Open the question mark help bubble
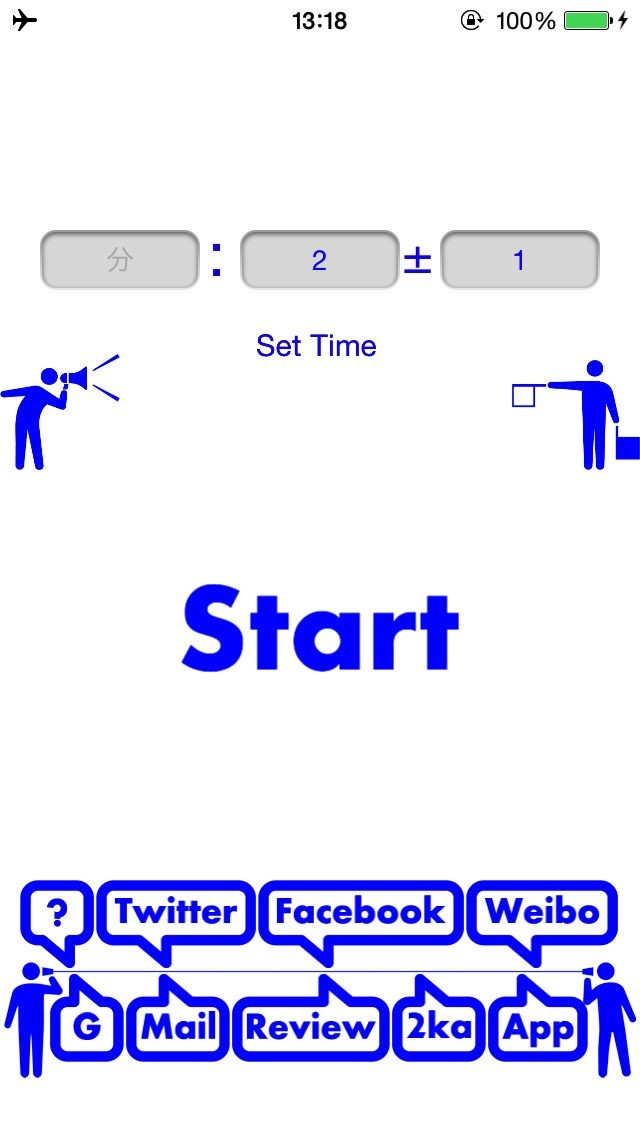This screenshot has height=1136, width=640. pyautogui.click(x=57, y=912)
